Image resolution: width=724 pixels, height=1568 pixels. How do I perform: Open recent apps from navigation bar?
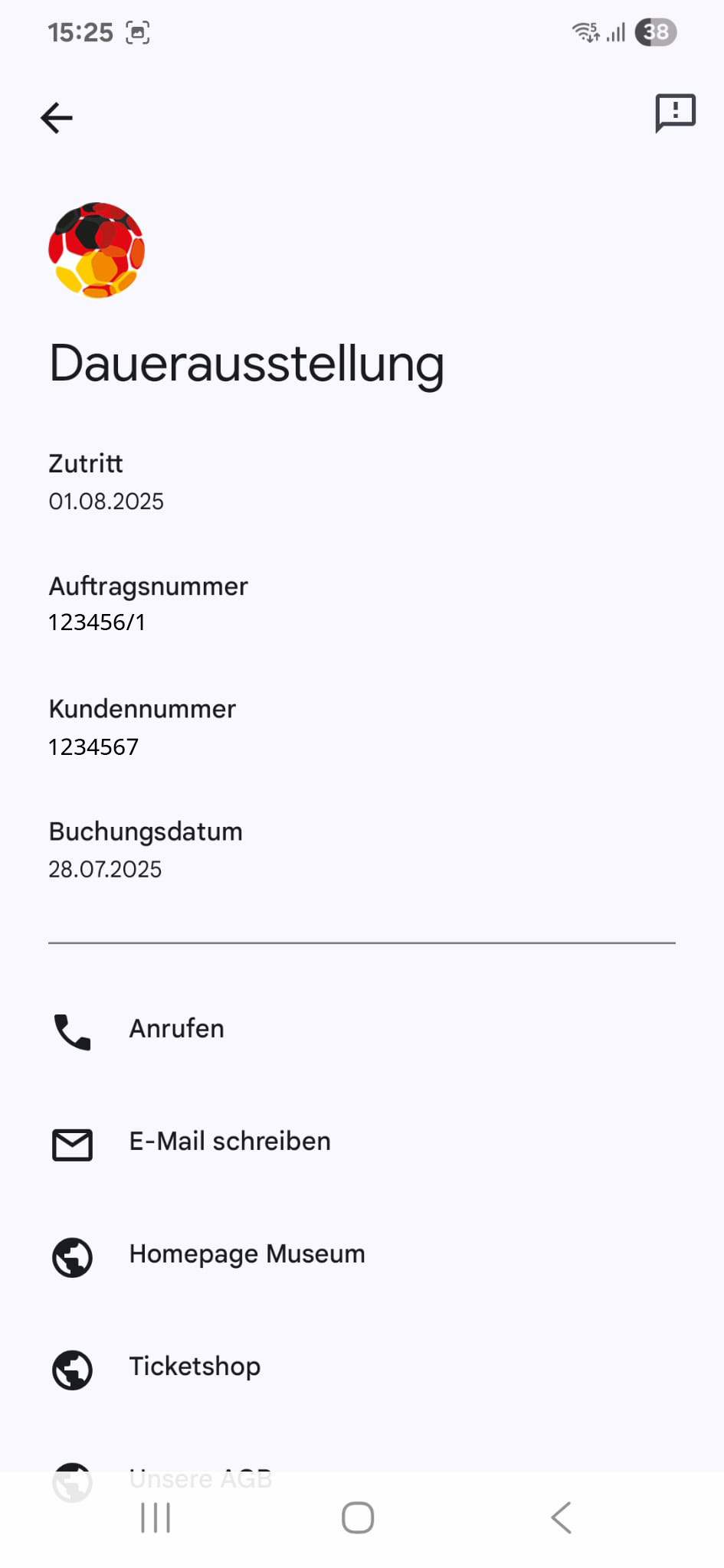click(156, 1517)
